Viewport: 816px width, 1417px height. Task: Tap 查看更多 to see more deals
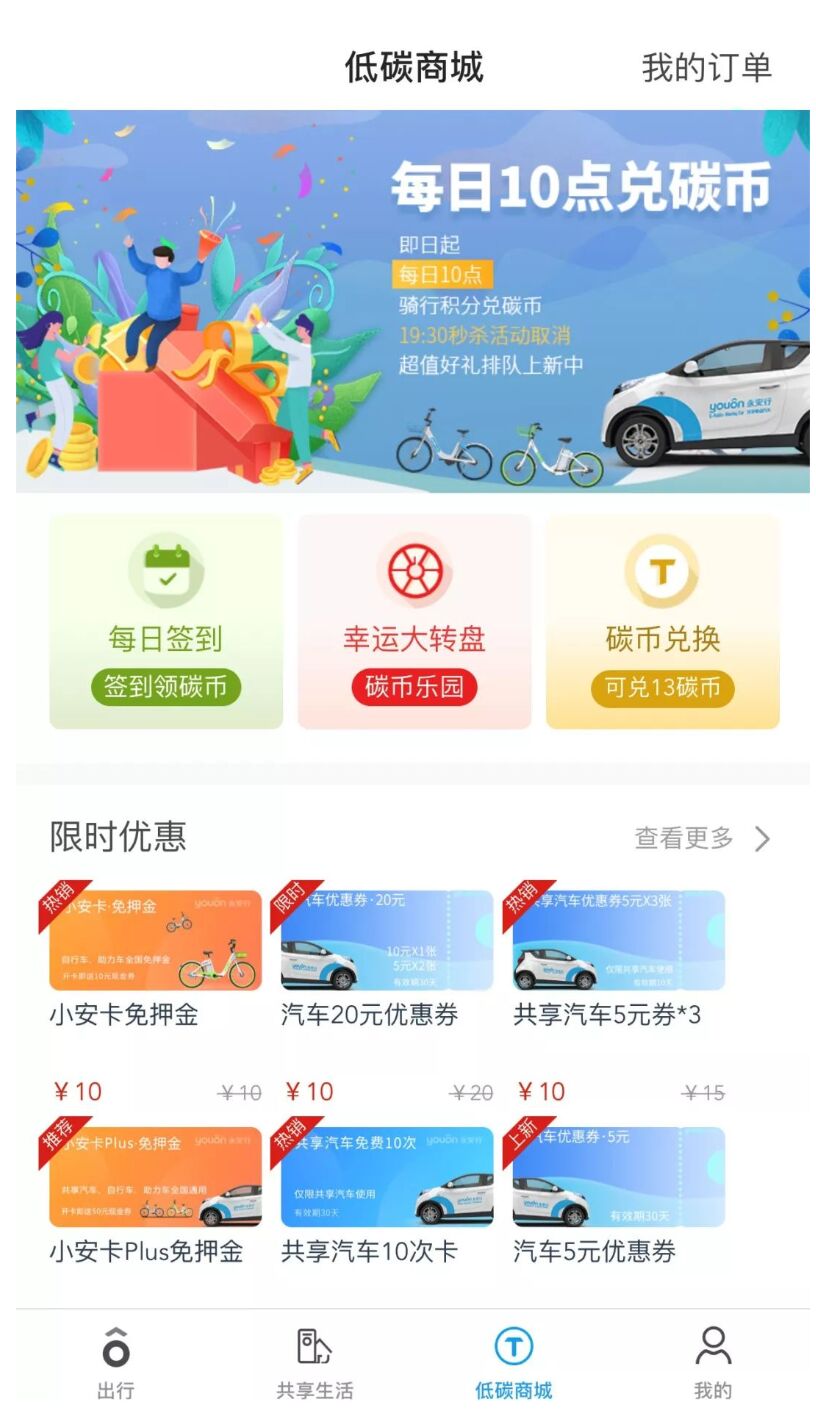point(702,838)
